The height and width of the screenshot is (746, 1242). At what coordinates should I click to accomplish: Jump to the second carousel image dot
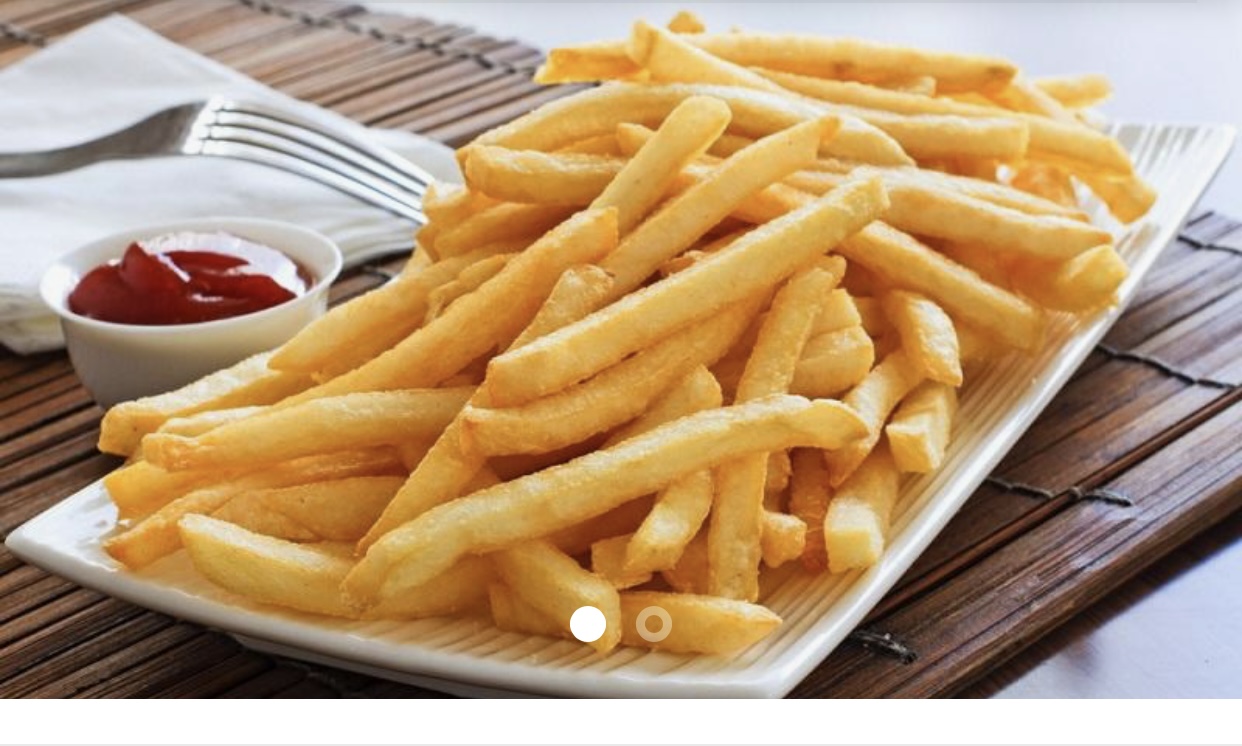tap(654, 624)
